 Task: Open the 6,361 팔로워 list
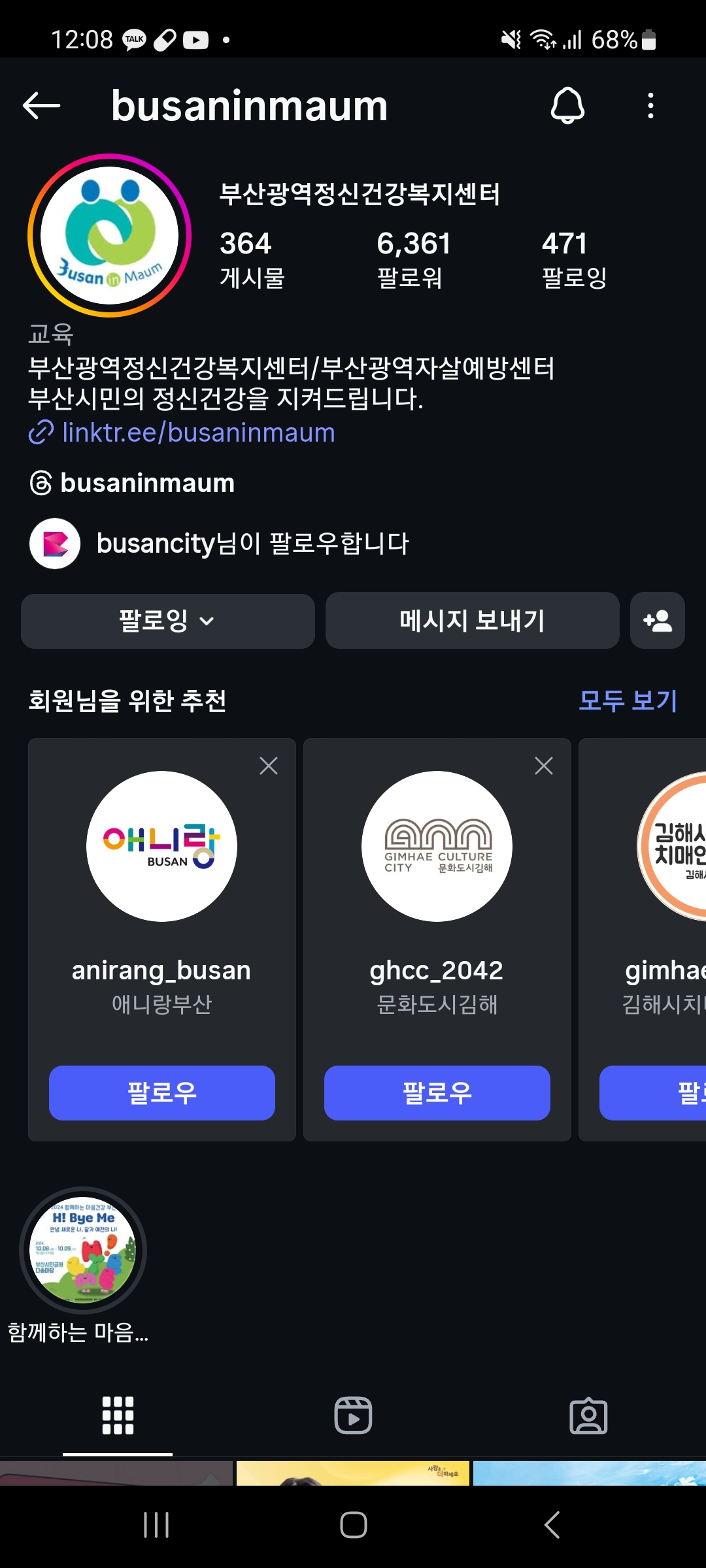(413, 259)
